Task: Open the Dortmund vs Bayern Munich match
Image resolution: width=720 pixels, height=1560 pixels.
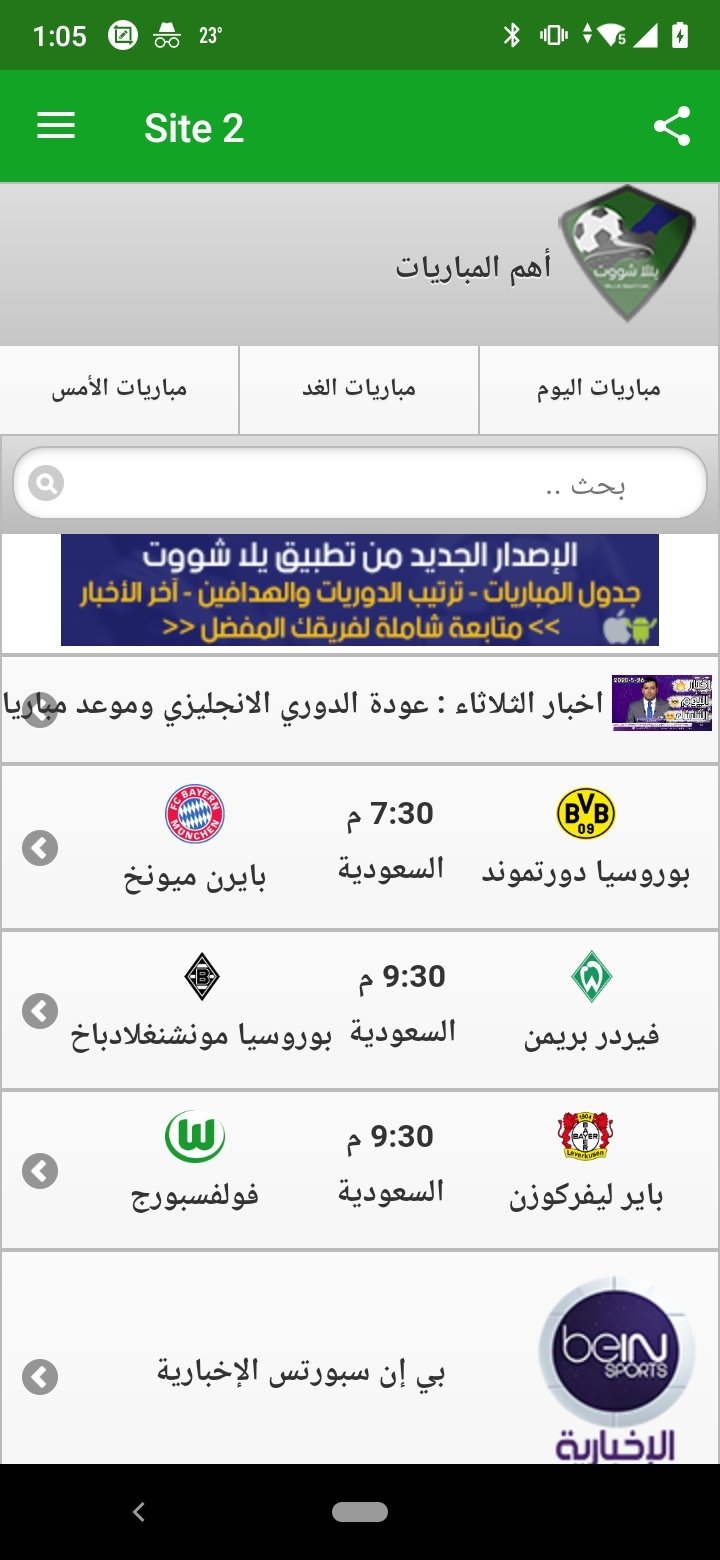Action: pos(360,847)
